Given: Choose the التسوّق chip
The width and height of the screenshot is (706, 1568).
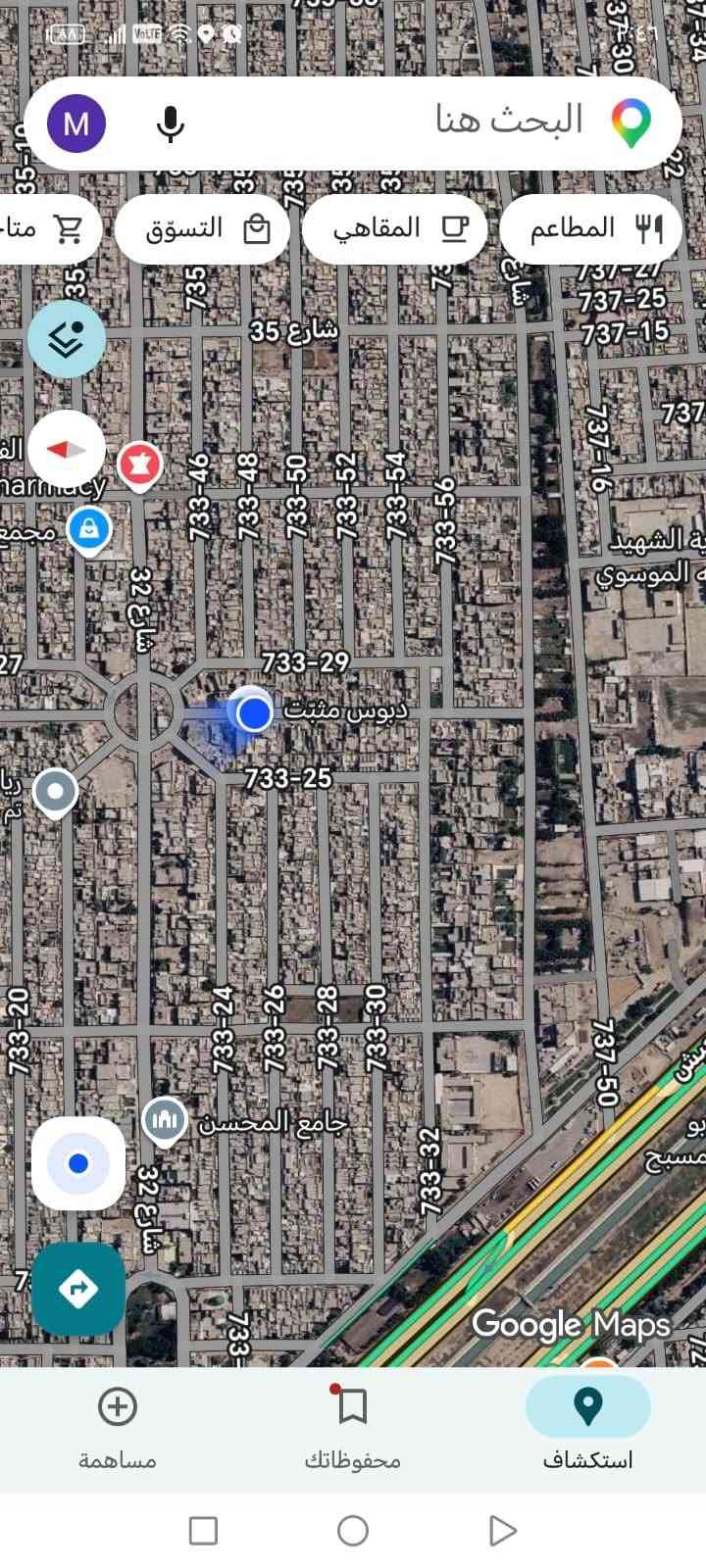Looking at the screenshot, I should pyautogui.click(x=202, y=228).
